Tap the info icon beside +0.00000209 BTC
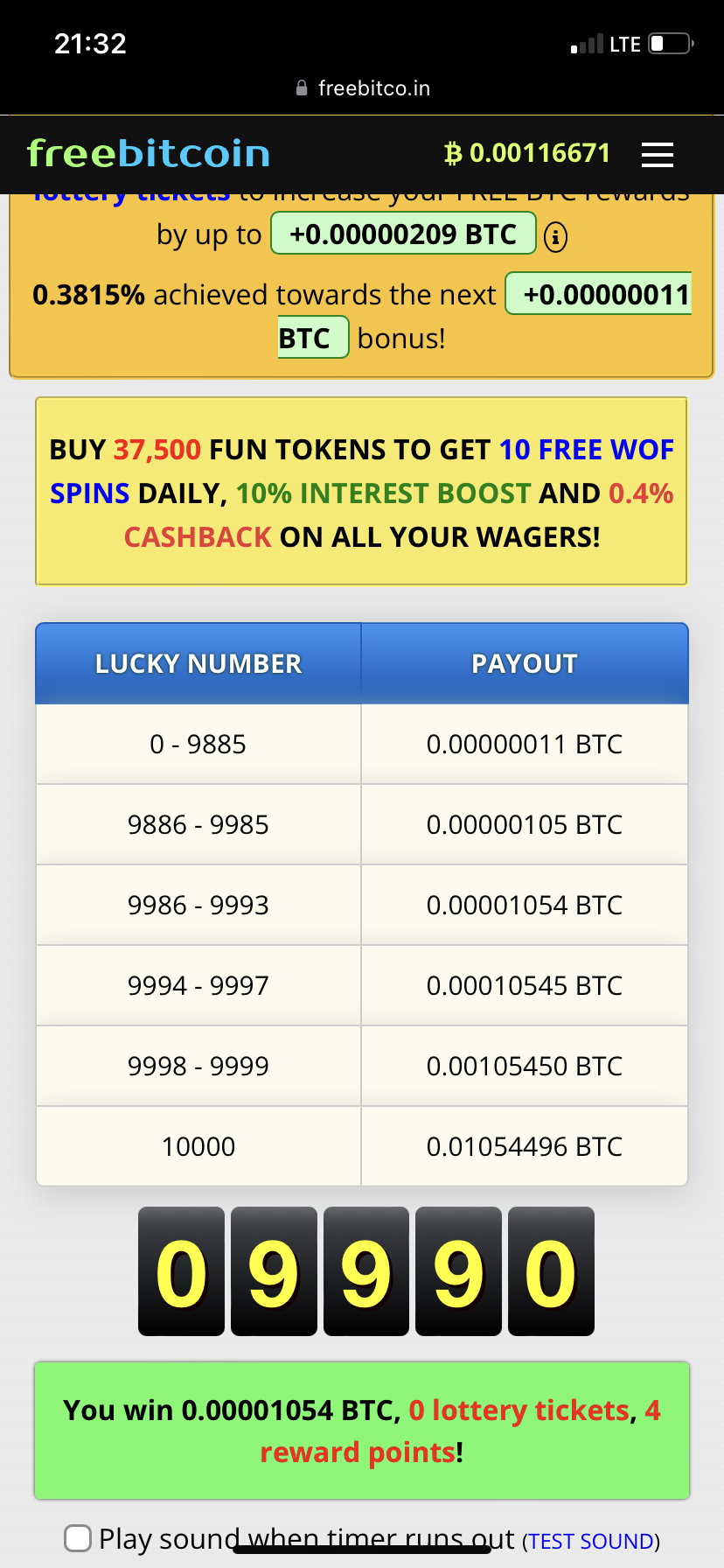The image size is (724, 1568). [x=555, y=236]
